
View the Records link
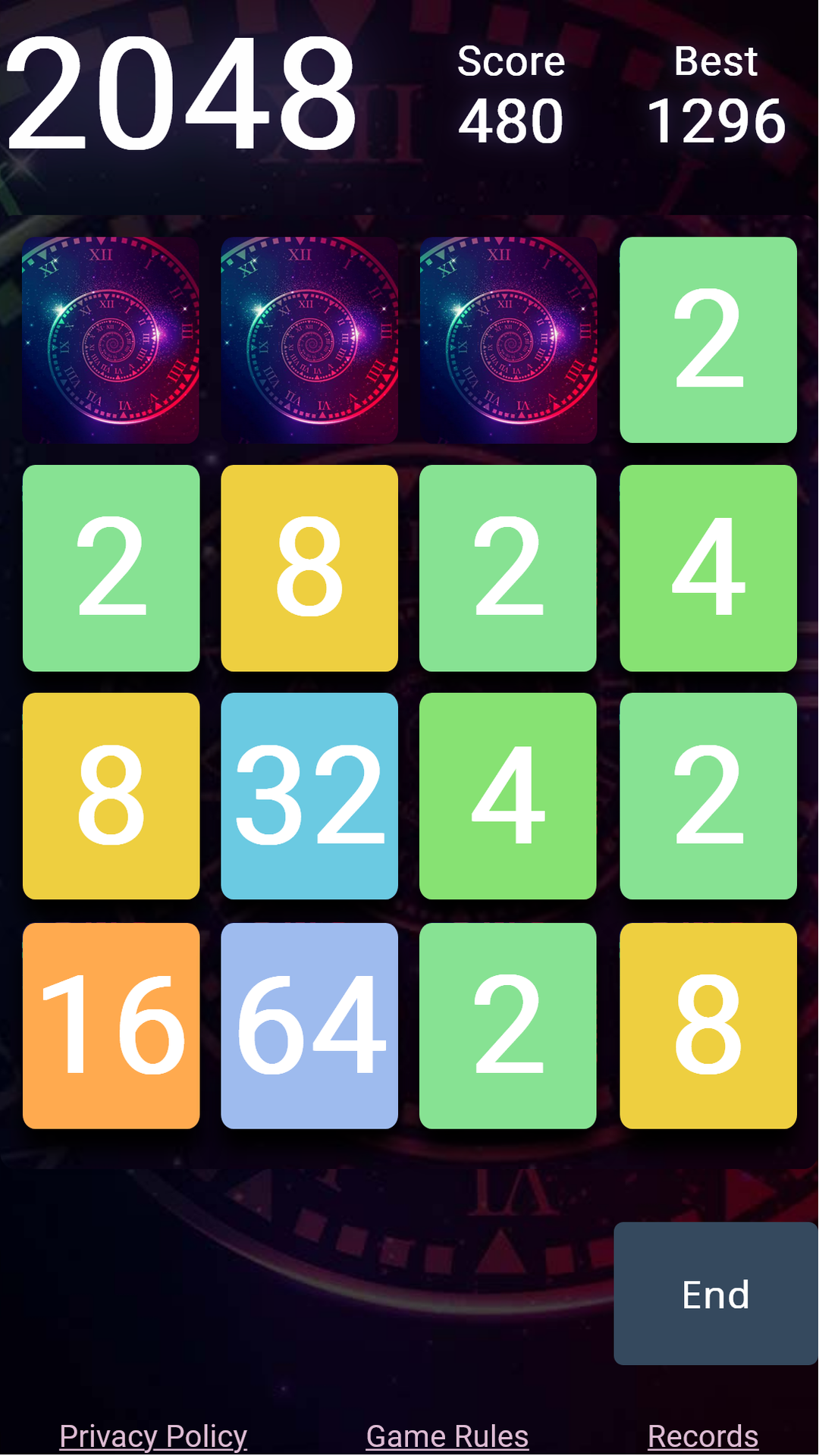[702, 1436]
